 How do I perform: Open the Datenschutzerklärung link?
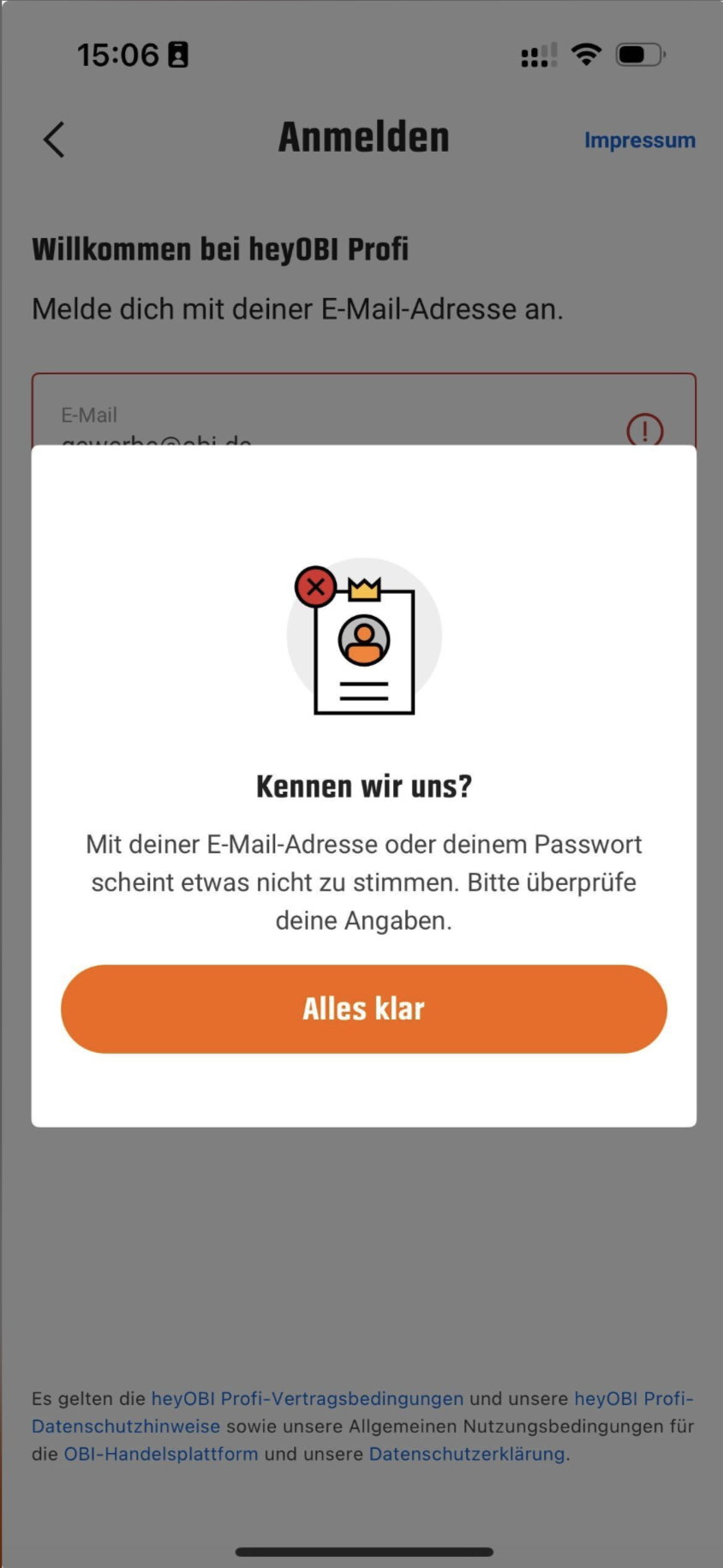pyautogui.click(x=467, y=1454)
